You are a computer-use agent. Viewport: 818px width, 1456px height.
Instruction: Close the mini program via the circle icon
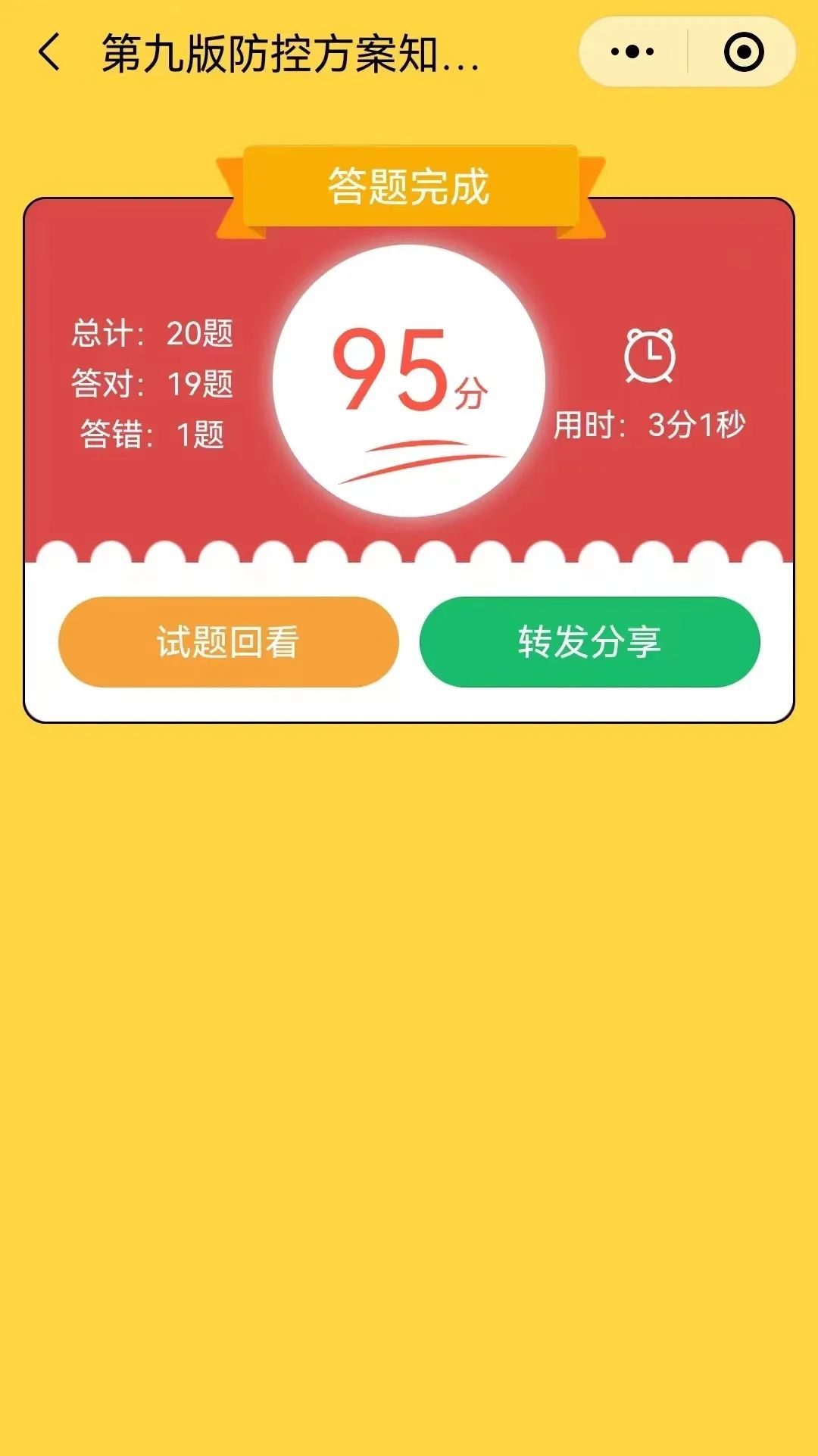[743, 52]
